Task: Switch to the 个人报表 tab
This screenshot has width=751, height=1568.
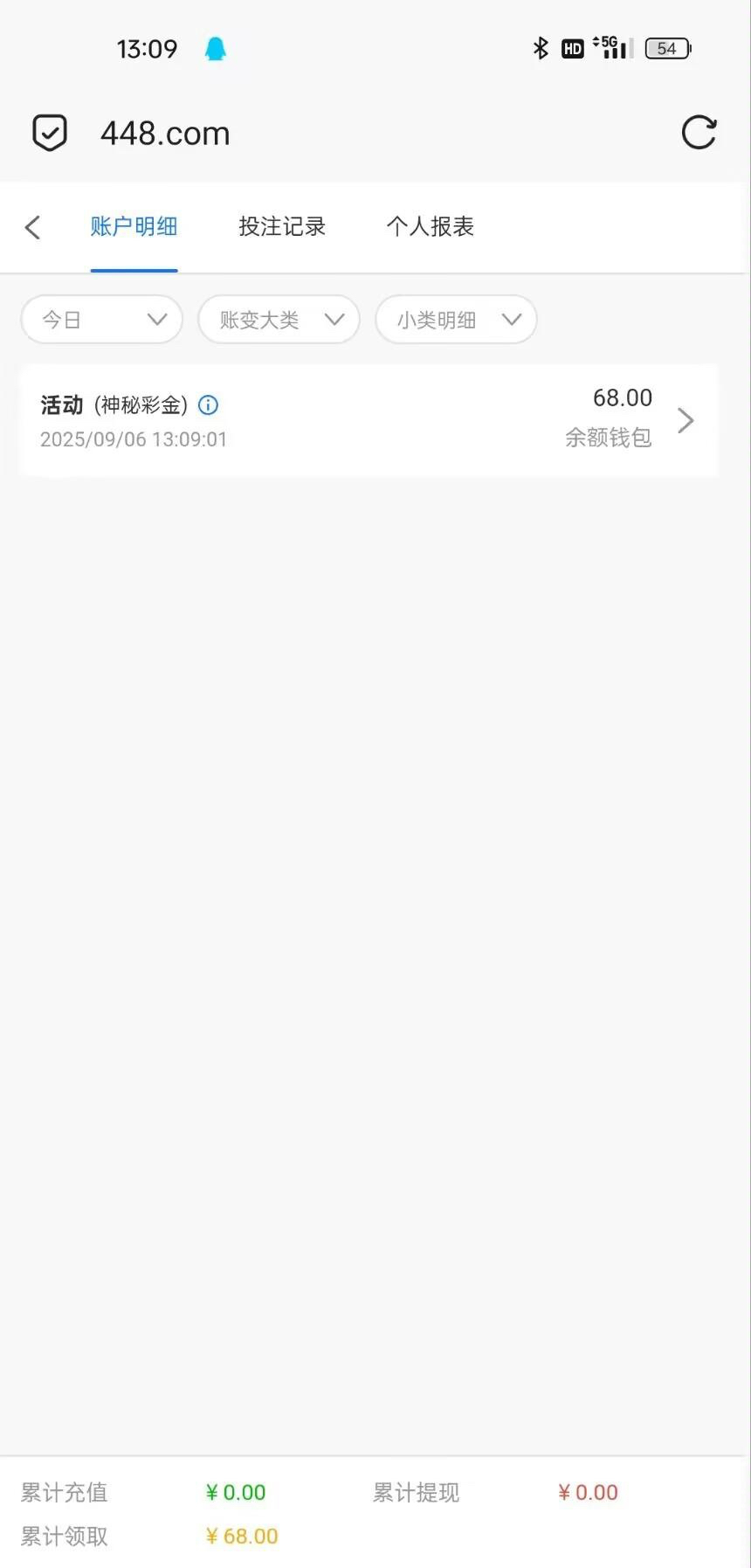Action: (x=430, y=227)
